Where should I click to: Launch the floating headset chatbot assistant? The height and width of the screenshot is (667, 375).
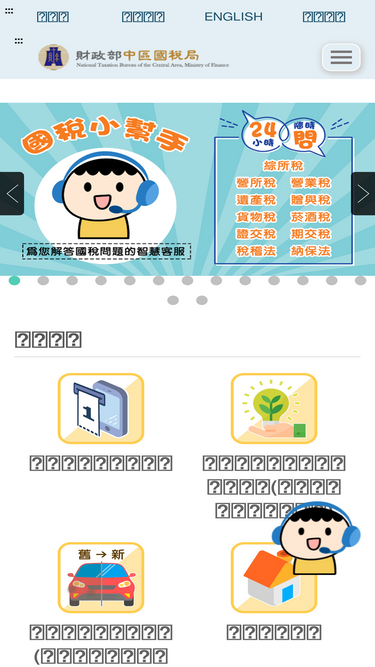click(x=316, y=539)
